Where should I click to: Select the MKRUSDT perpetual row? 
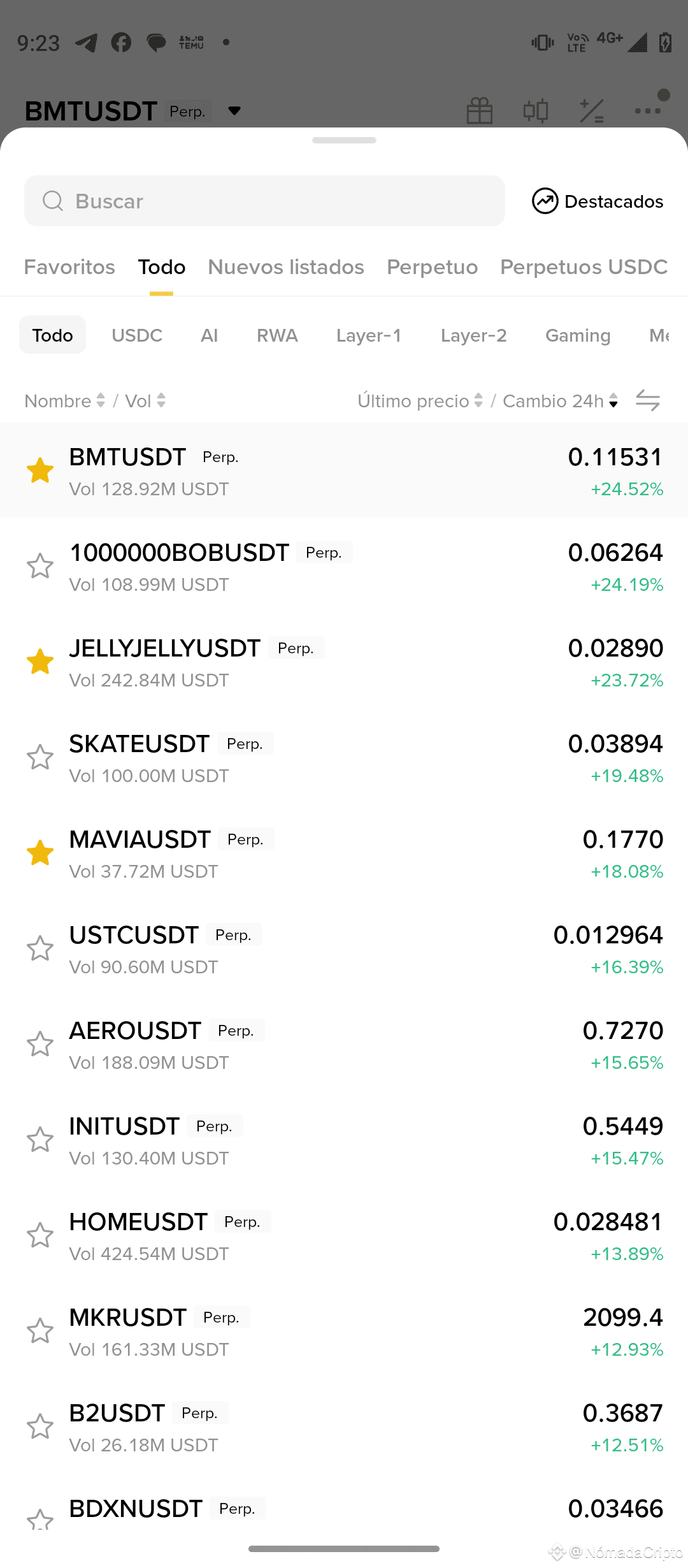[x=344, y=1331]
